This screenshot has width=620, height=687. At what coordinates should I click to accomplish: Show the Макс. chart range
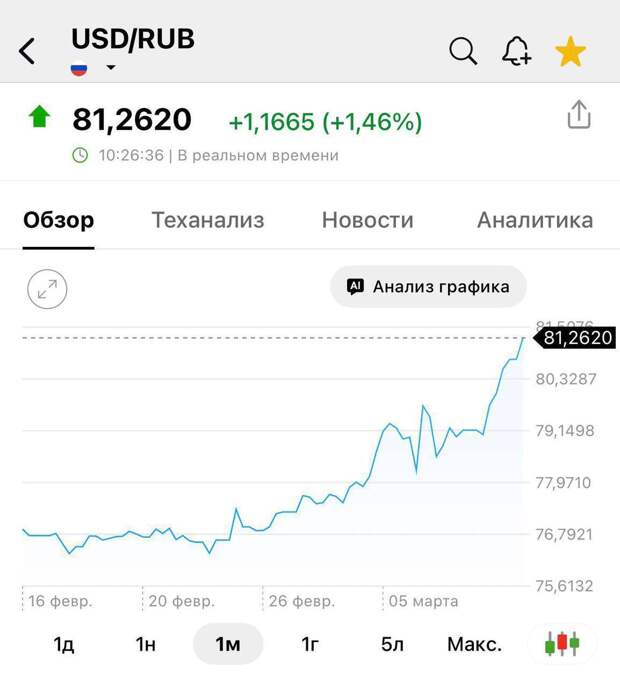coord(474,644)
